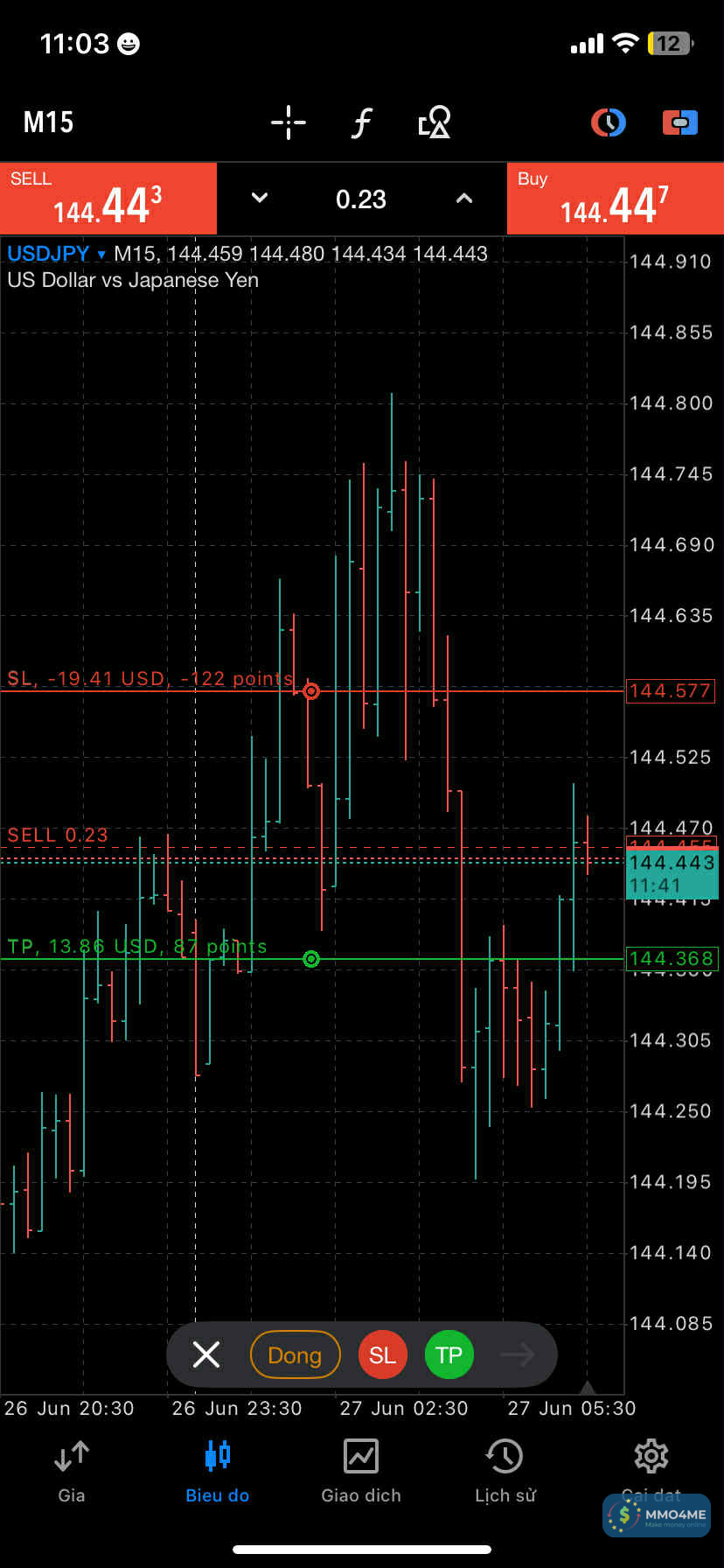Viewport: 724px width, 1568px height.
Task: Buy at 144.447
Action: (615, 199)
